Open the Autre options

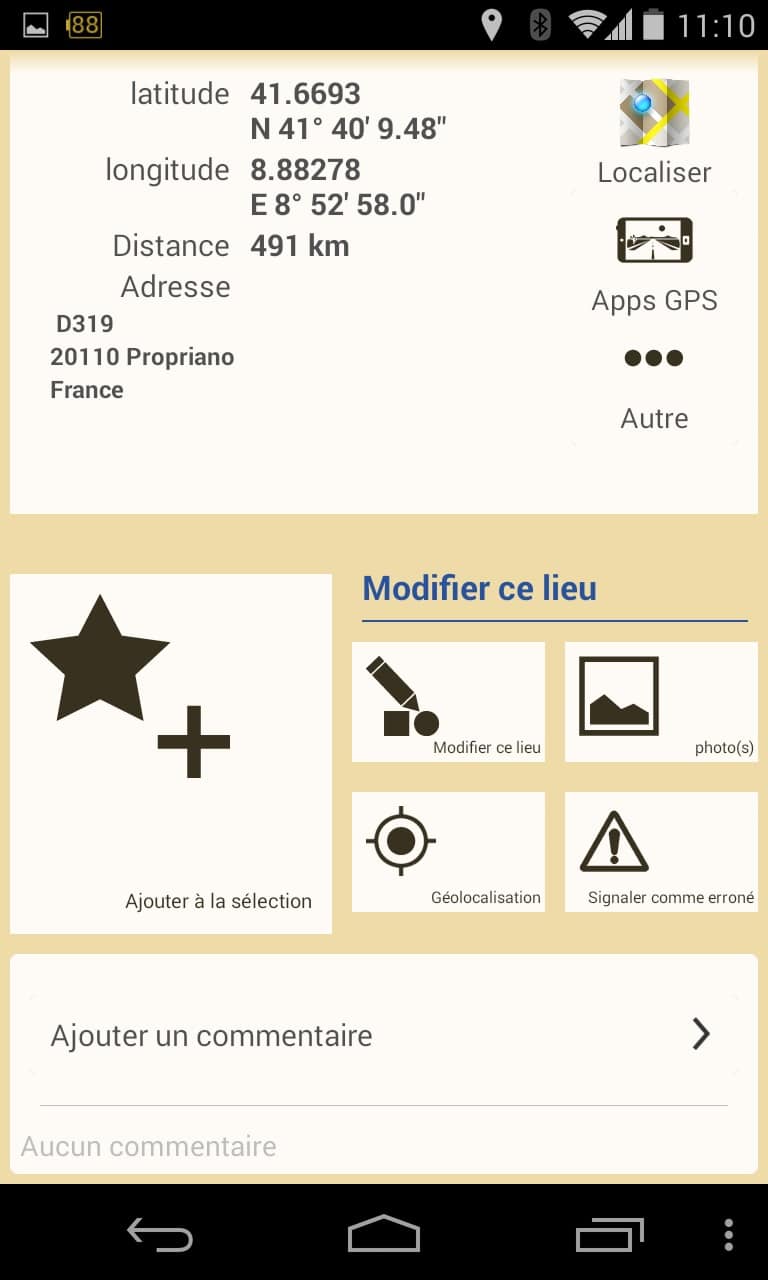(x=654, y=388)
